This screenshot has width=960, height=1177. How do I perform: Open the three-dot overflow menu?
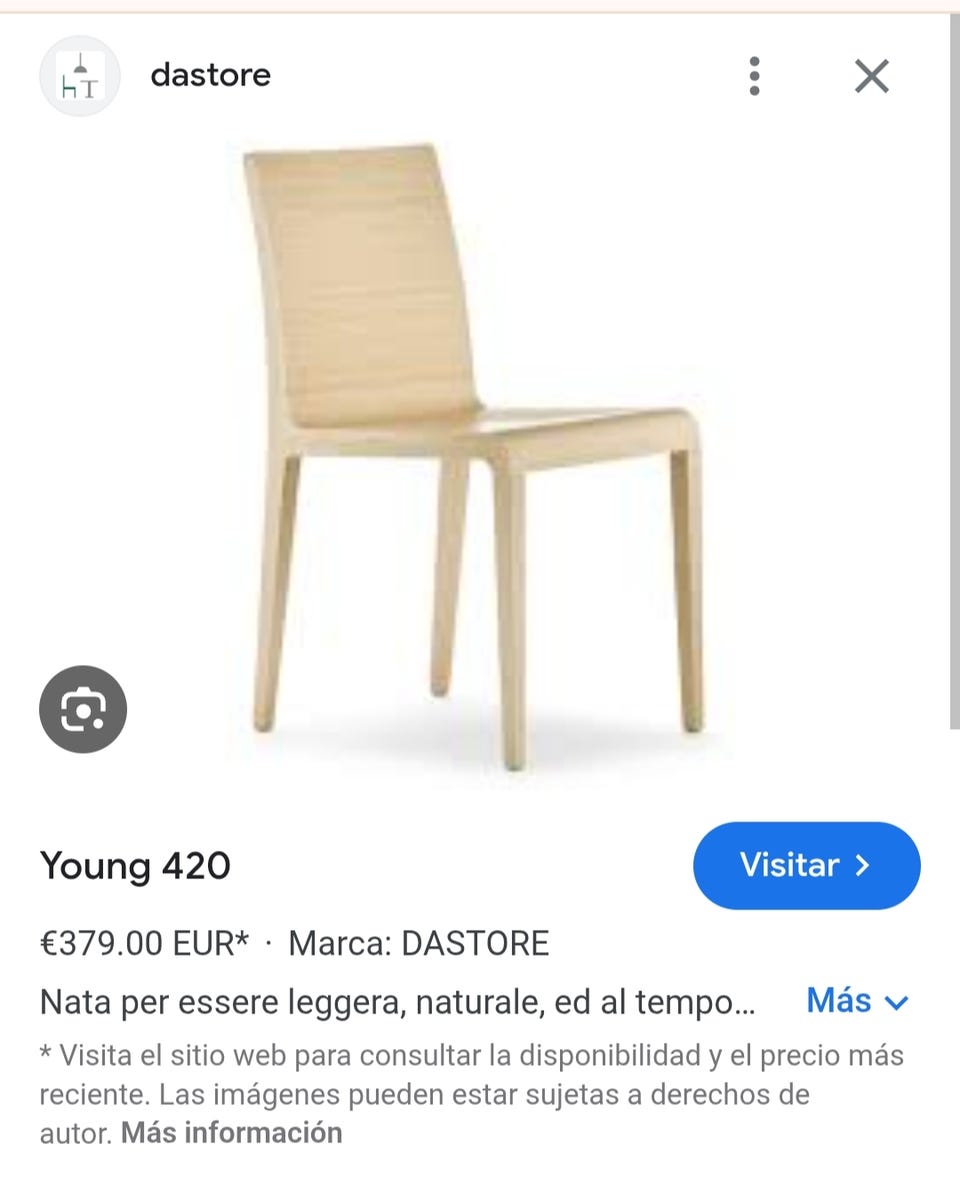(754, 76)
